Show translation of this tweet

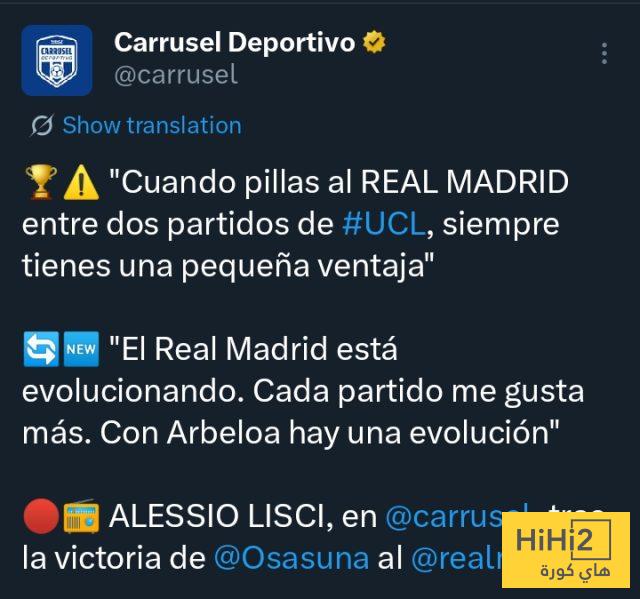pyautogui.click(x=150, y=126)
